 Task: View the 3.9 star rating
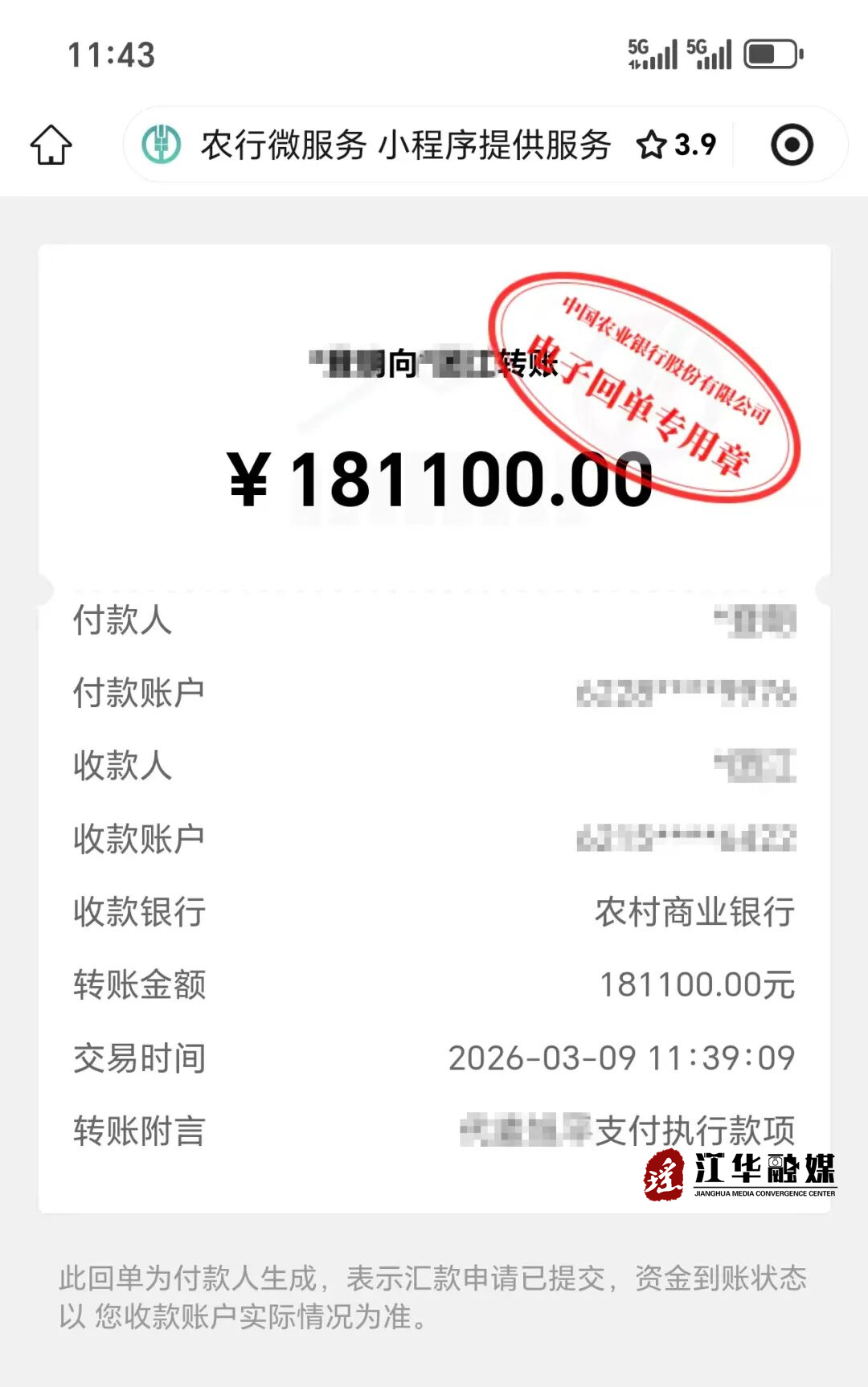(x=677, y=145)
